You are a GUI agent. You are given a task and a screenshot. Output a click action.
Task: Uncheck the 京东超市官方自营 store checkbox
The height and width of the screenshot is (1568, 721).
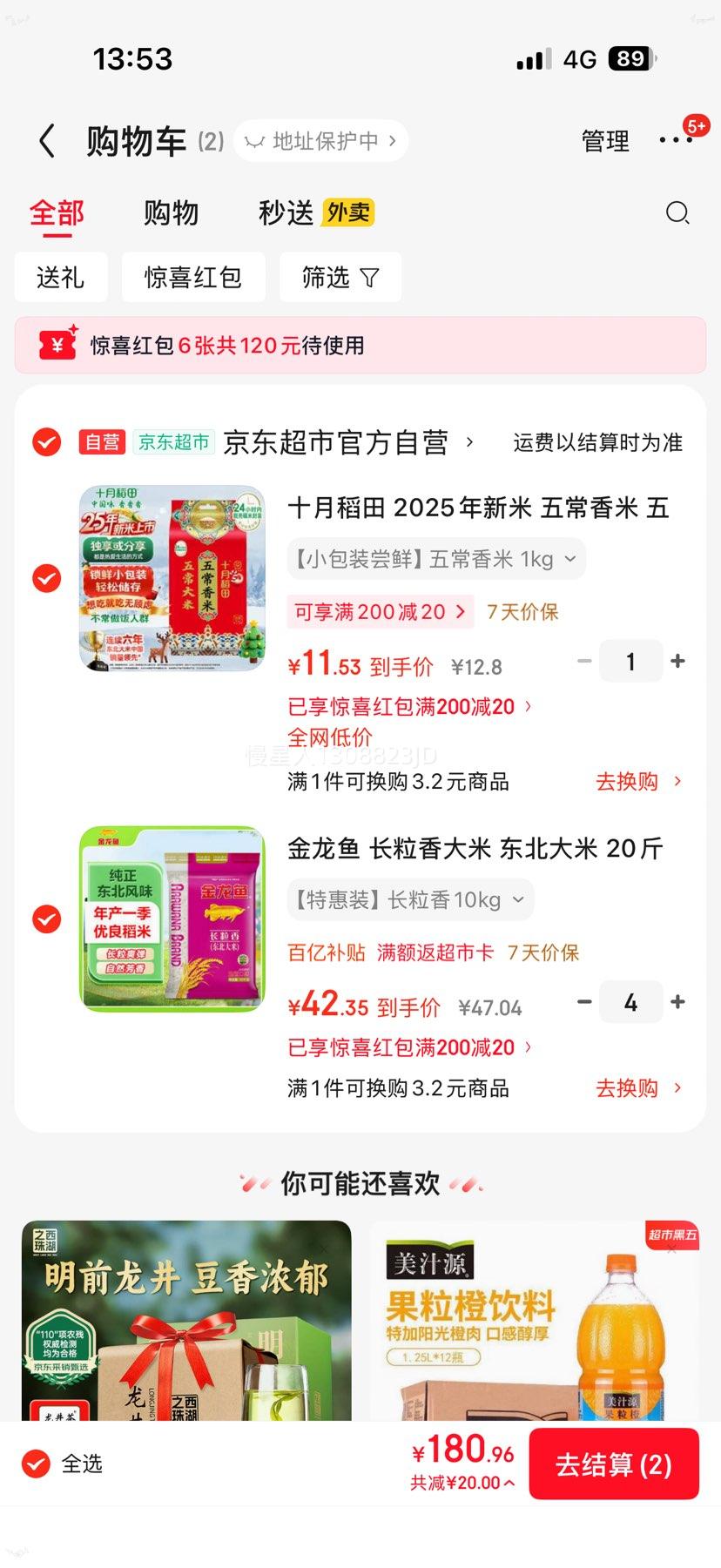click(46, 442)
